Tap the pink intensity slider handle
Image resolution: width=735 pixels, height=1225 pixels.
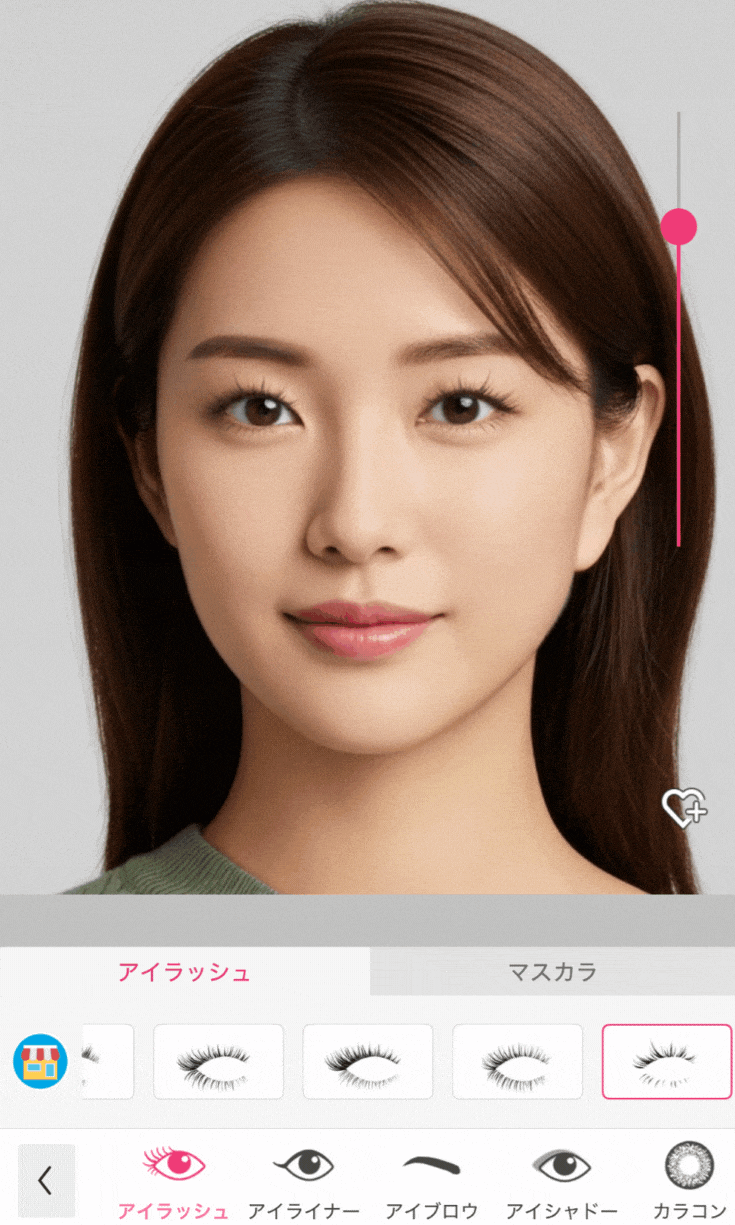click(x=679, y=227)
